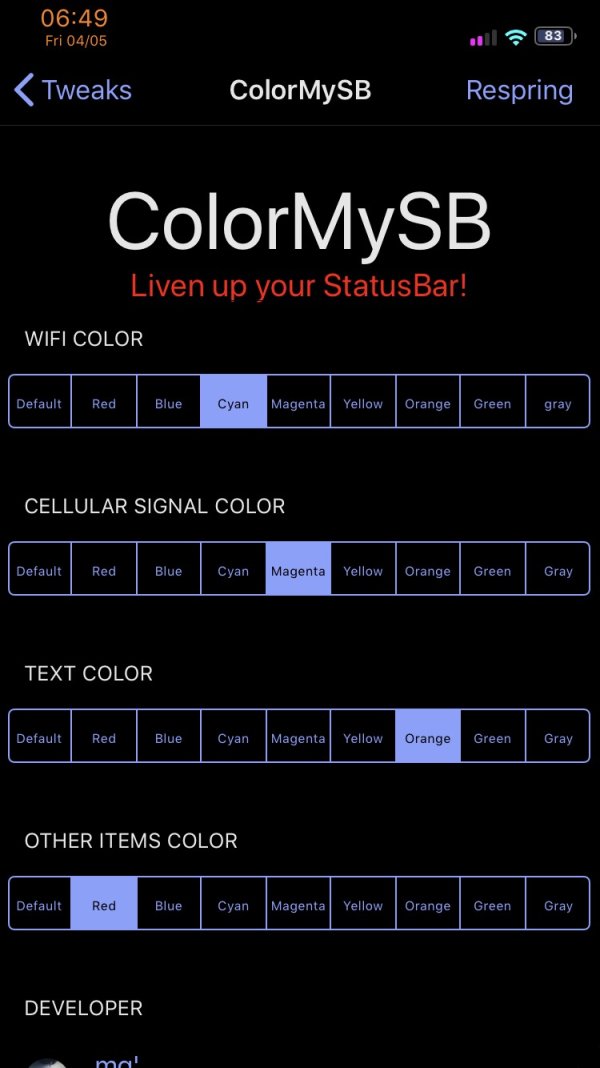Select Default for WiFi color
Image resolution: width=600 pixels, height=1068 pixels.
pos(39,404)
